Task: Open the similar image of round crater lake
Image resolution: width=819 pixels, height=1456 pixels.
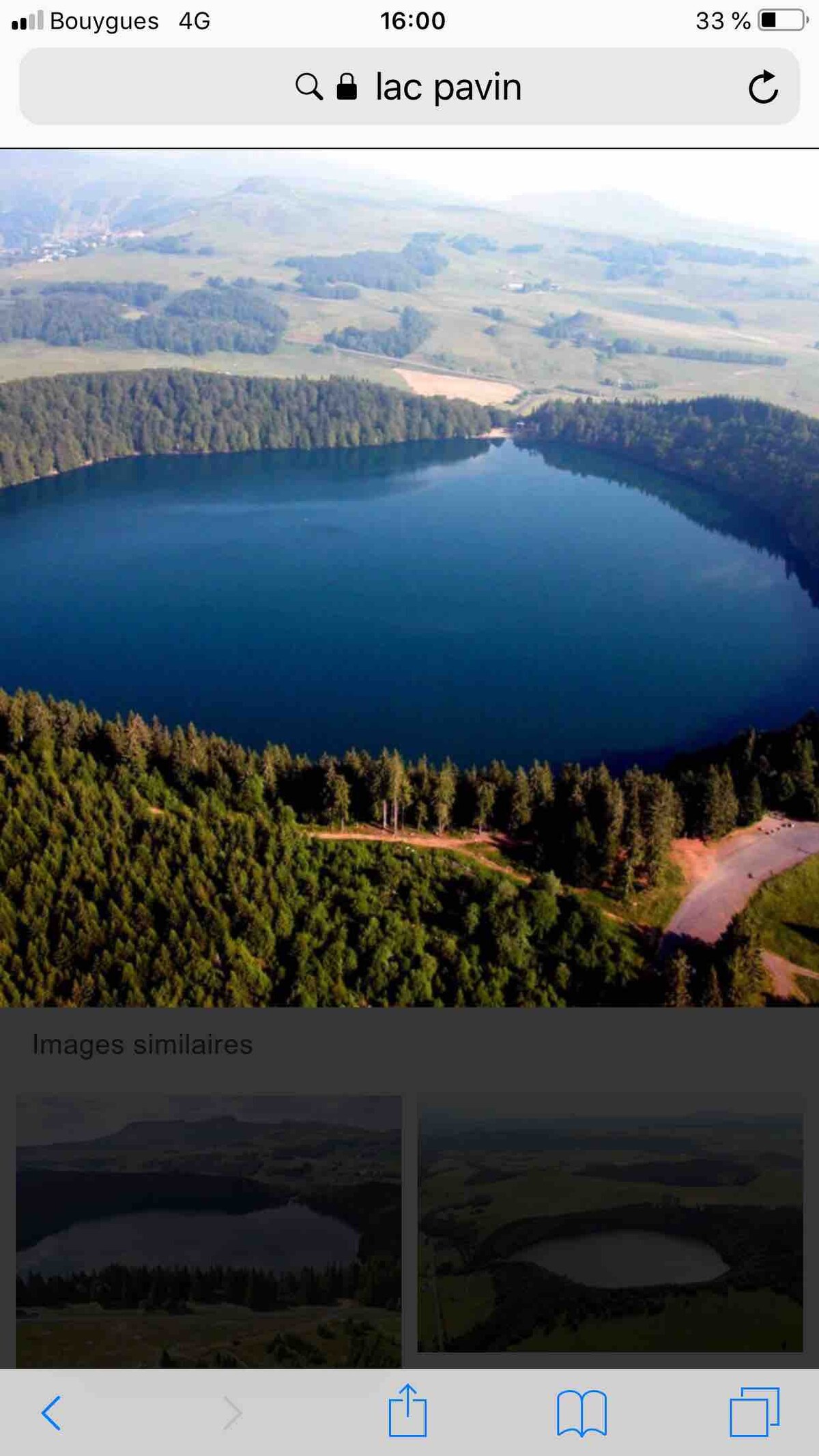Action: coord(609,1223)
